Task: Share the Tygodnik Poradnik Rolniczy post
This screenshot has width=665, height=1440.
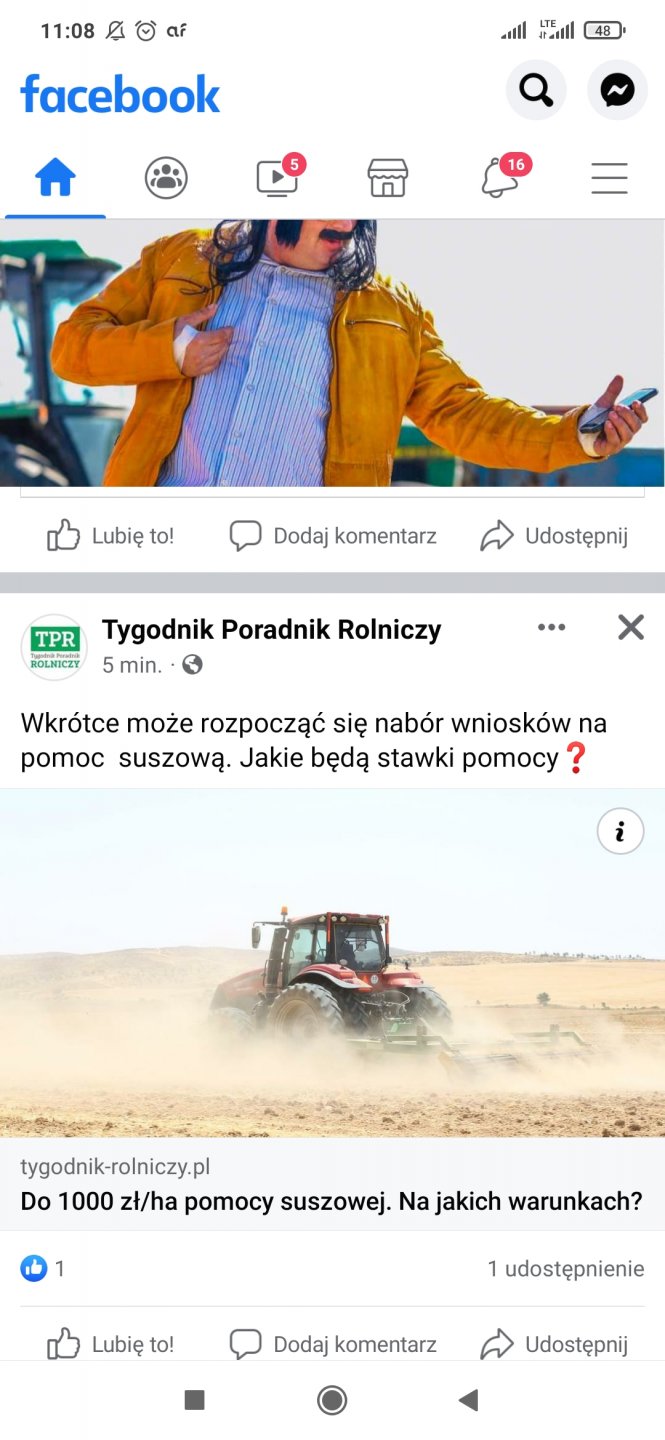Action: (554, 1344)
